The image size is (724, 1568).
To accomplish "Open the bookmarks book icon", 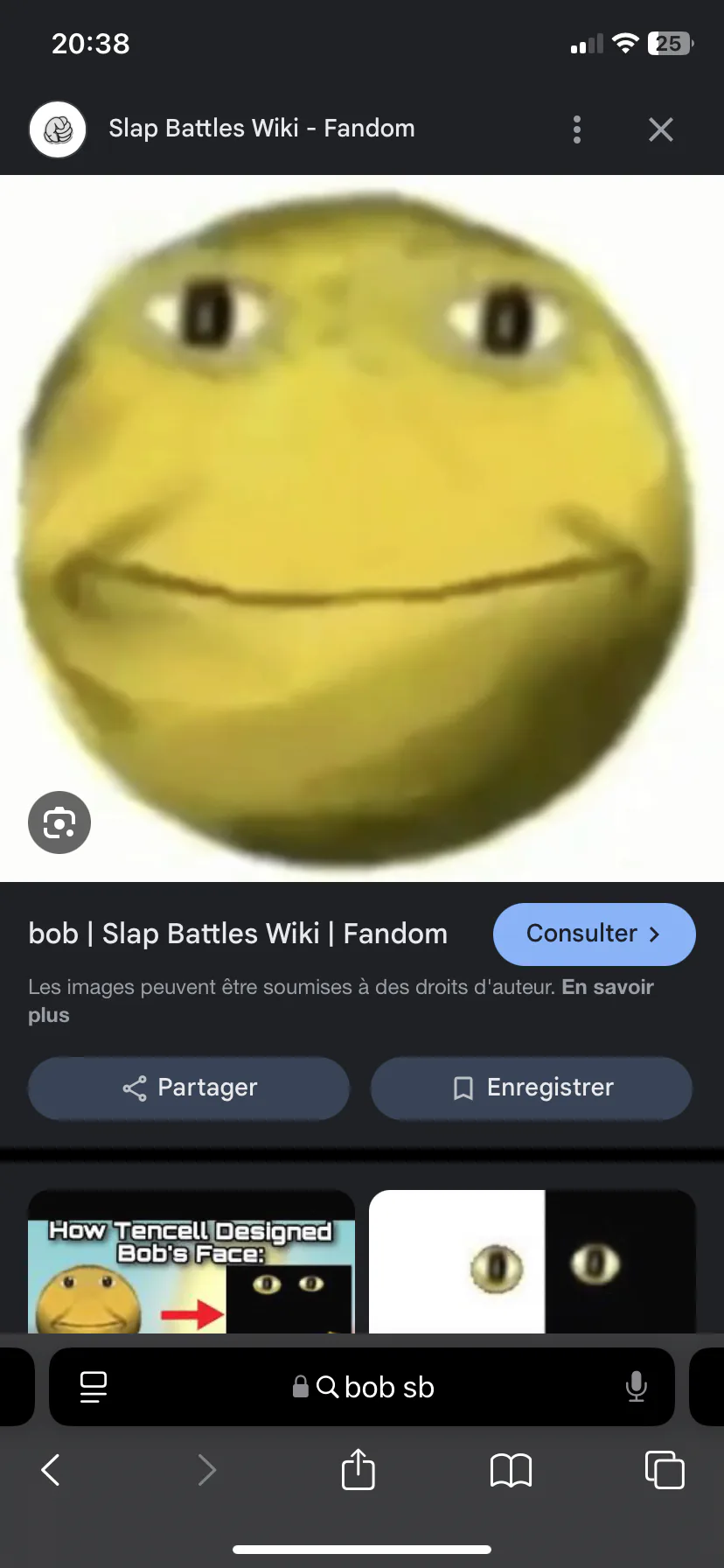I will point(511,1470).
